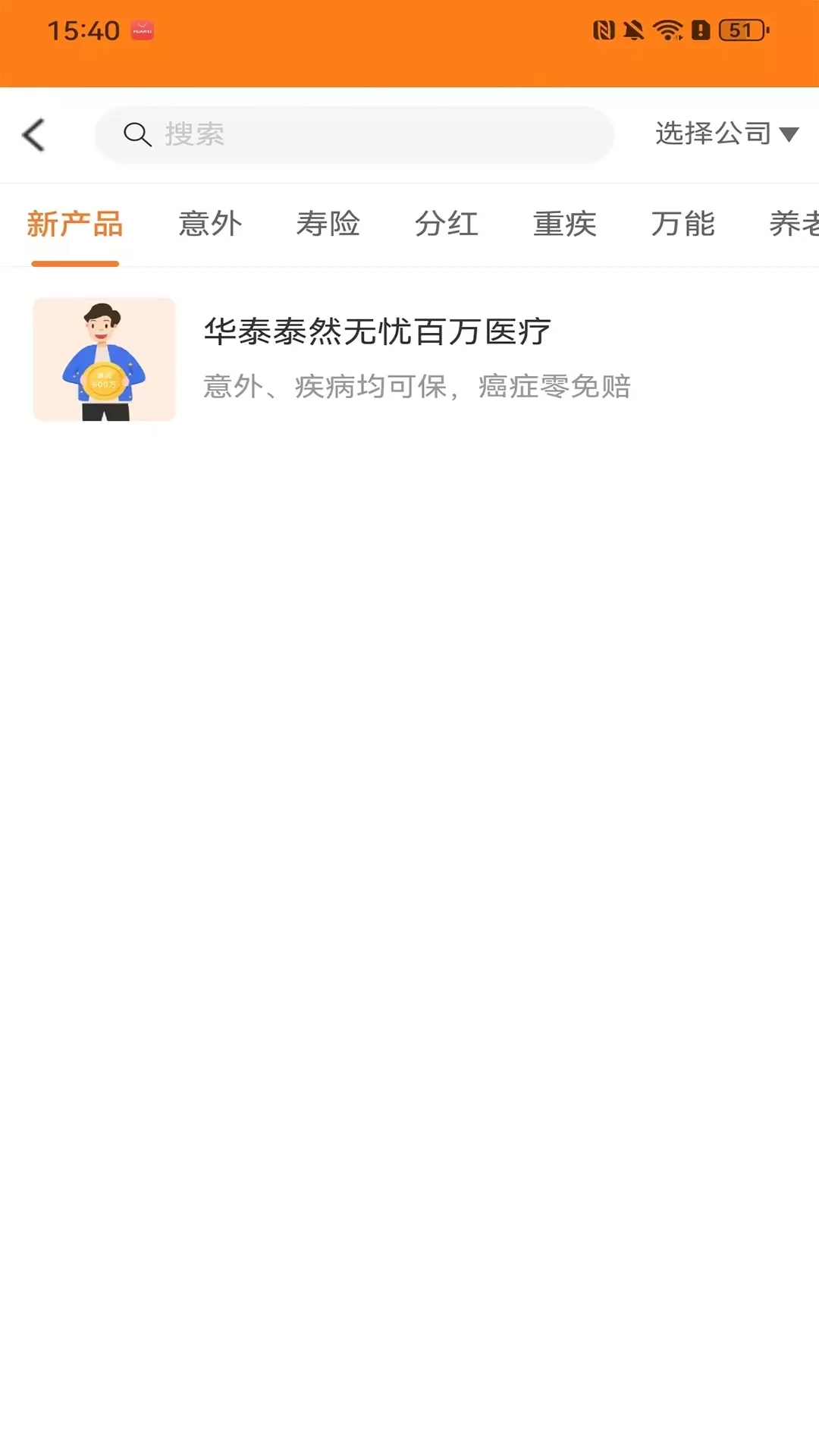Tap the 搜索 search field
Viewport: 819px width, 1456px height.
point(353,135)
